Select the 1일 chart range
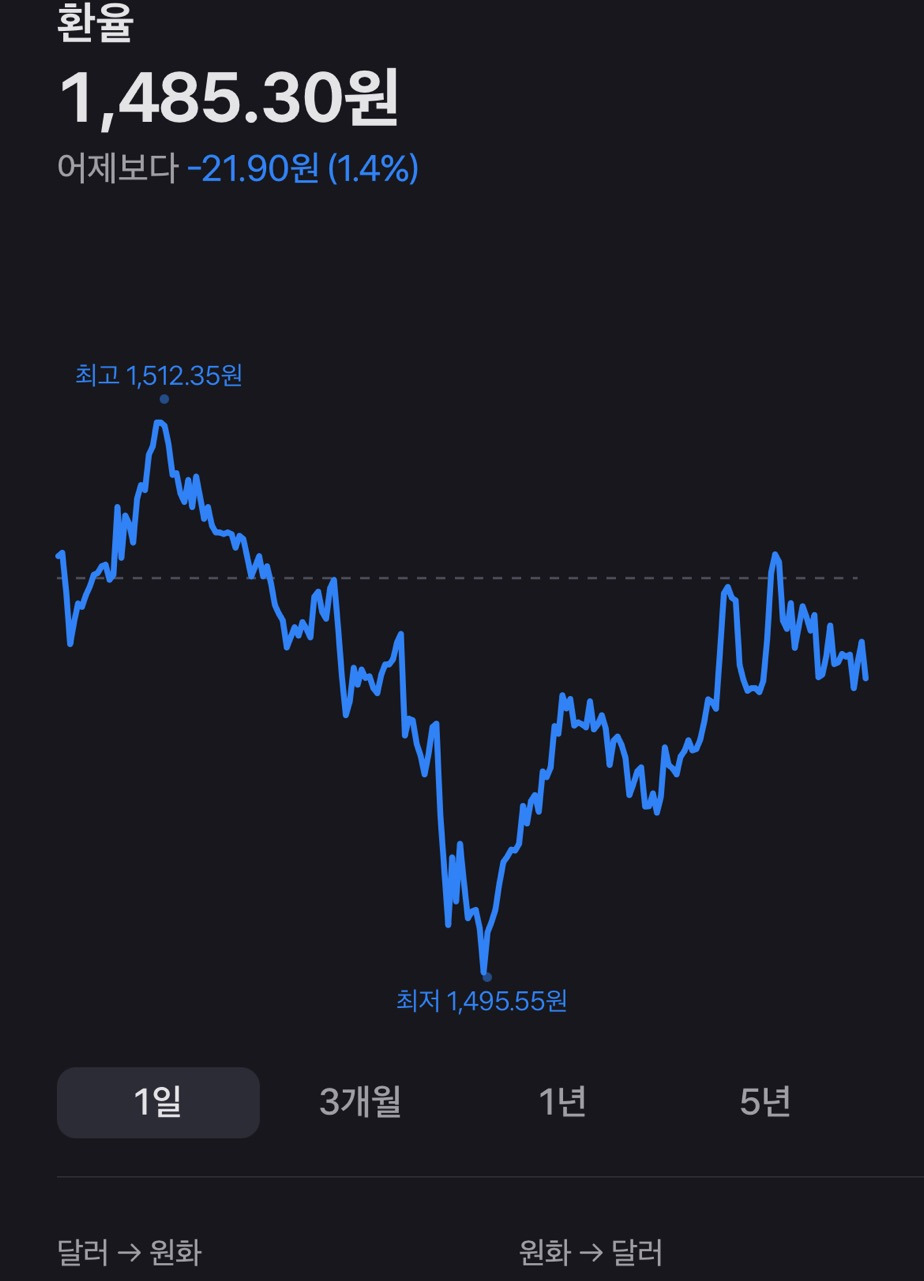Image resolution: width=924 pixels, height=1281 pixels. 158,1102
